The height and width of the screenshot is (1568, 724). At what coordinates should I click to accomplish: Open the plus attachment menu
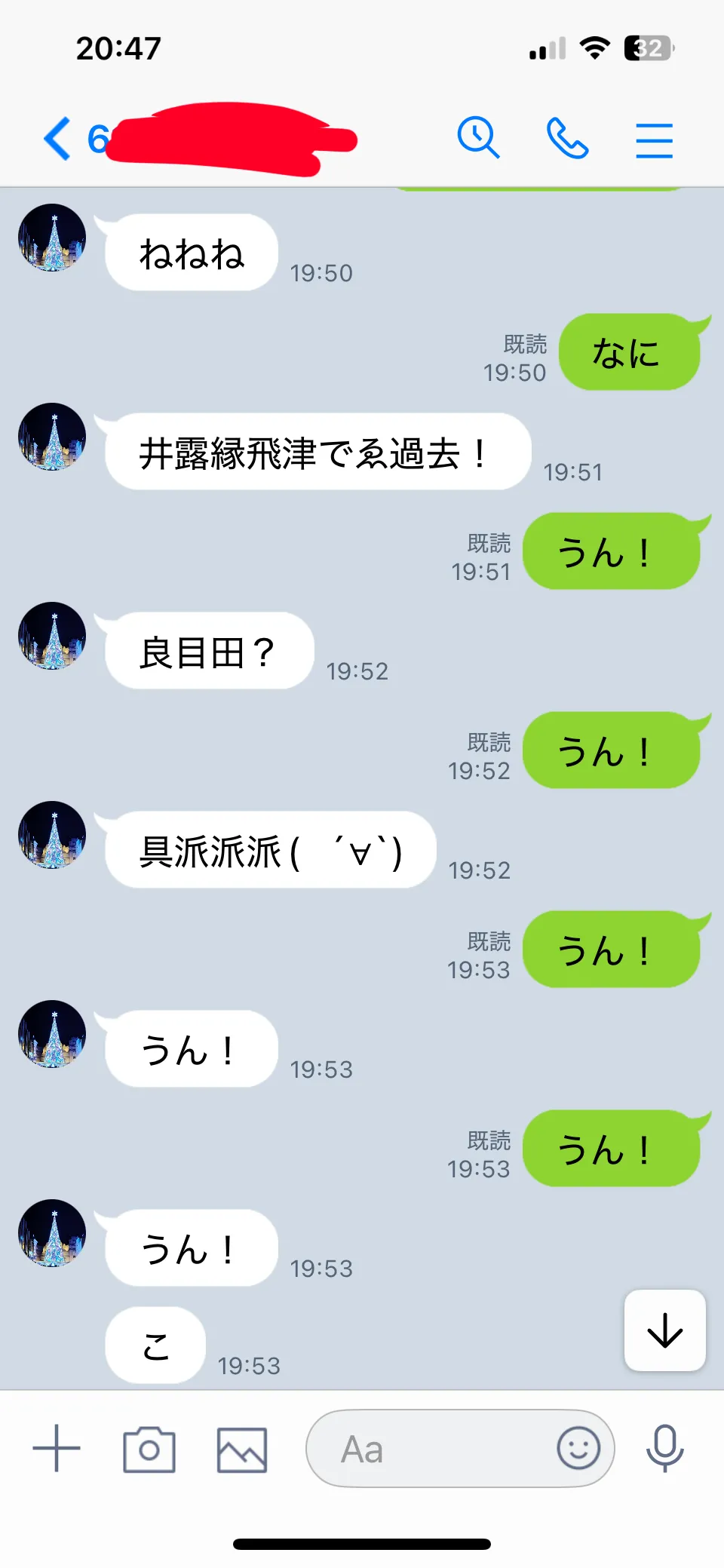point(57,1449)
